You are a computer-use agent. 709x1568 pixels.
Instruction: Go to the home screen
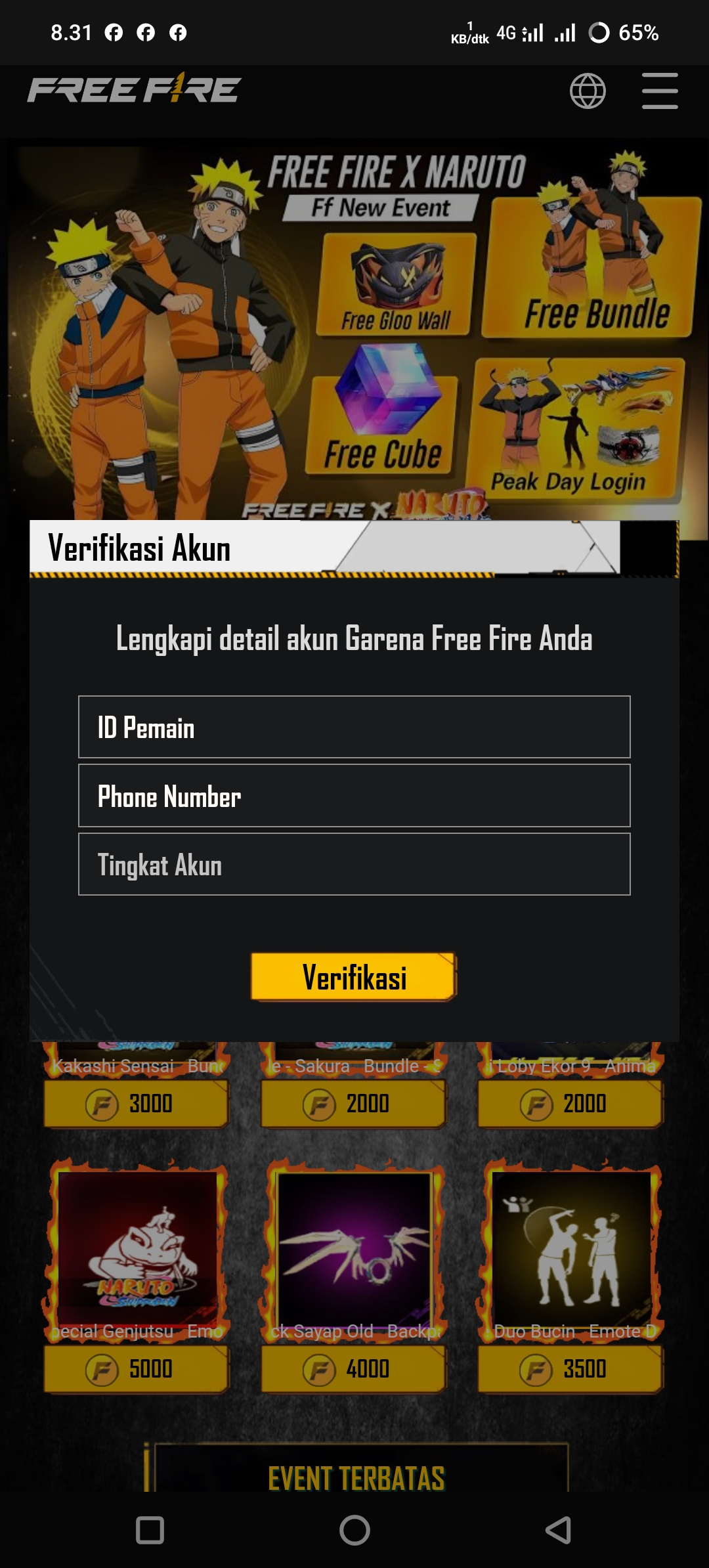(354, 1531)
